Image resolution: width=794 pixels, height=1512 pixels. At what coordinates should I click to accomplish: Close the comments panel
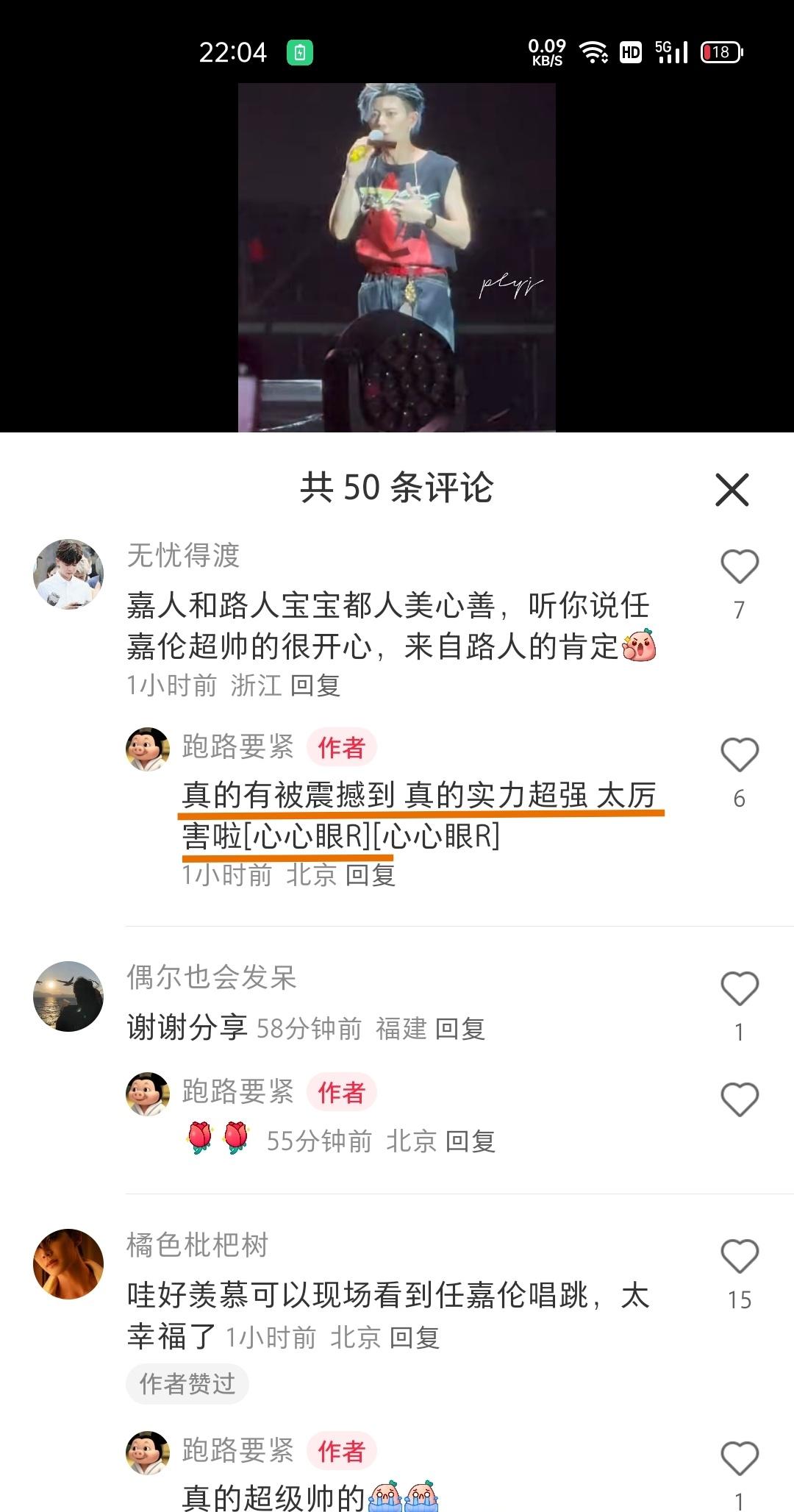click(x=732, y=490)
